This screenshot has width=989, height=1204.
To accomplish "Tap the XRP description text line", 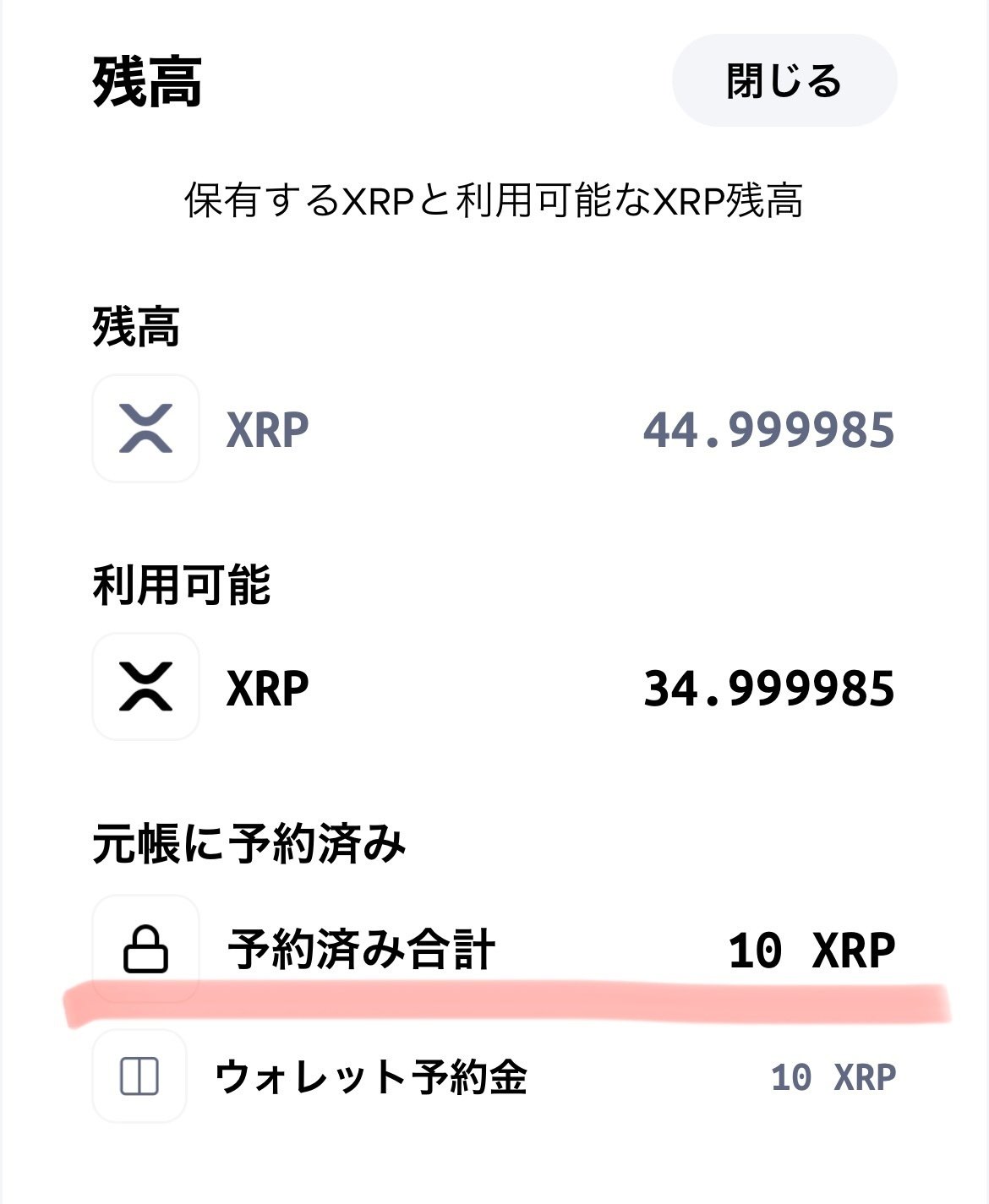I will point(494,199).
